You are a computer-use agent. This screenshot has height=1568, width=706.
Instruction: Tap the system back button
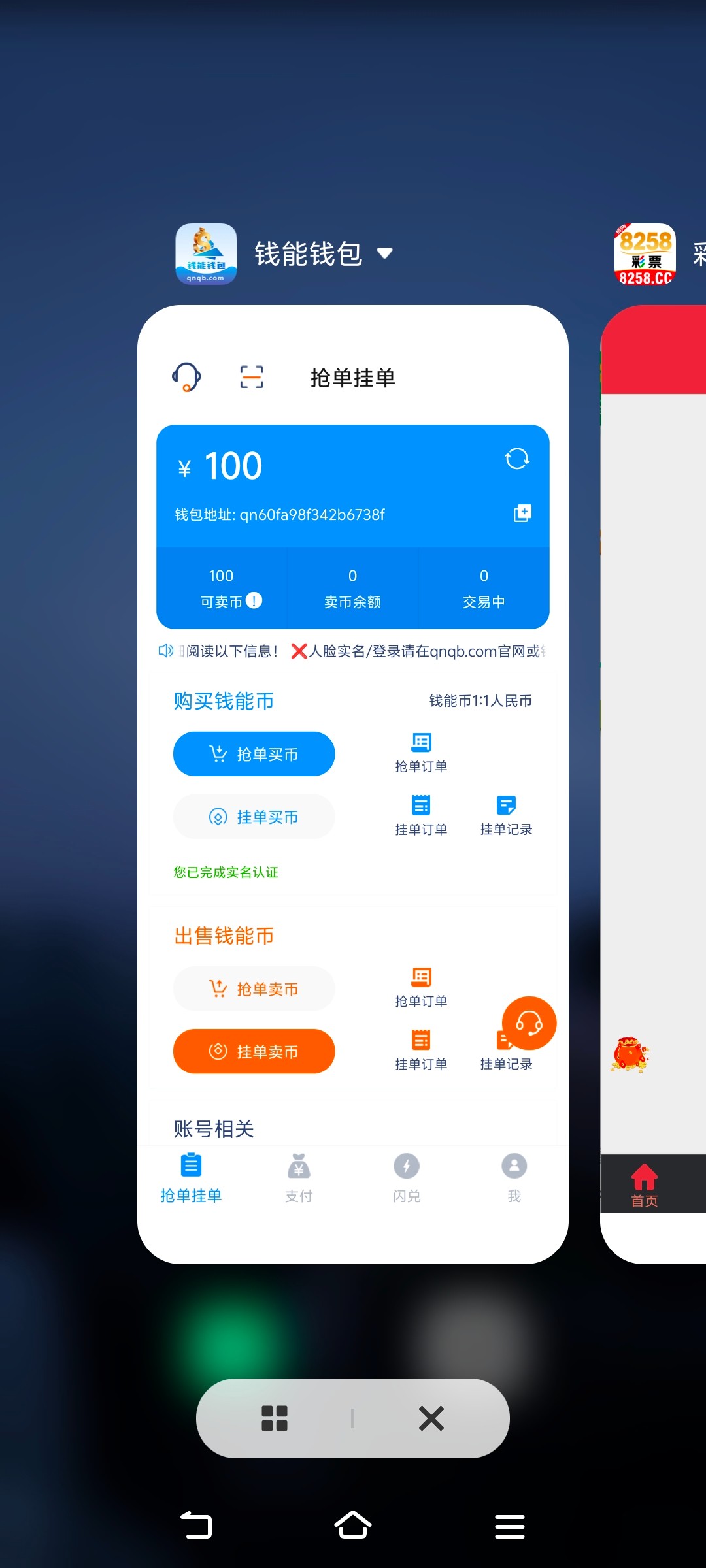pos(196,1526)
